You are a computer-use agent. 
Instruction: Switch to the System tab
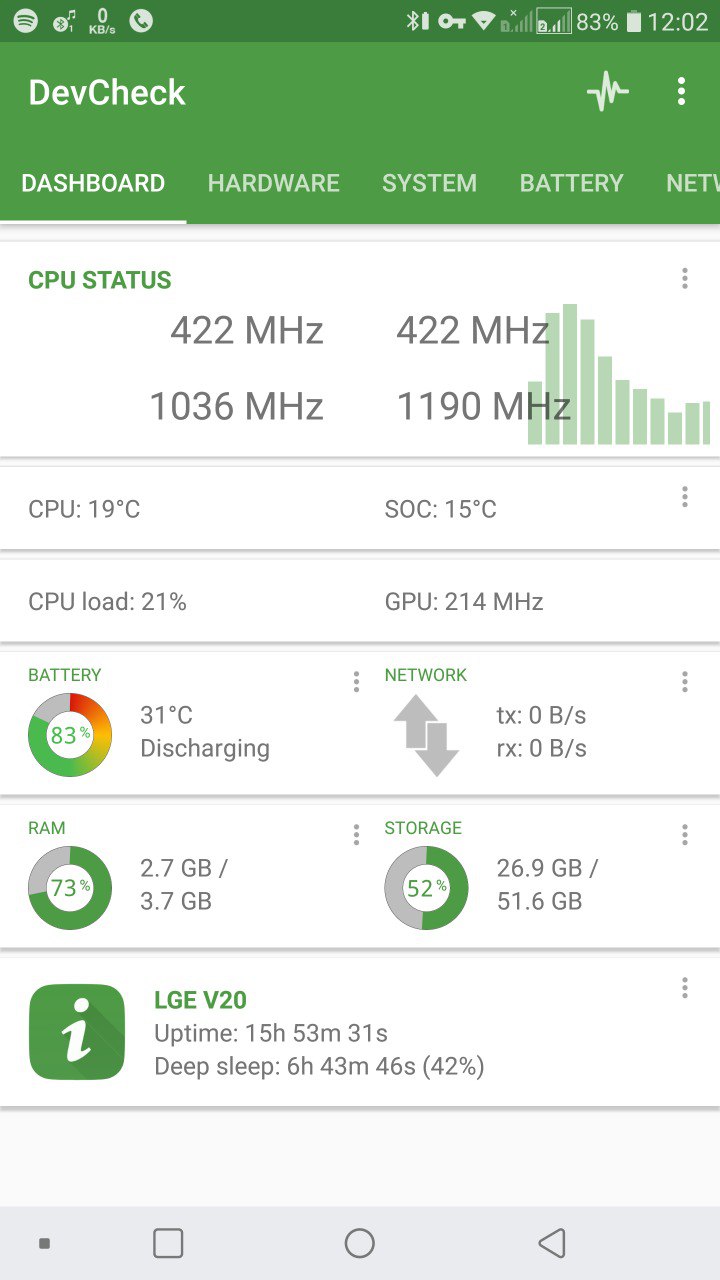[x=429, y=183]
